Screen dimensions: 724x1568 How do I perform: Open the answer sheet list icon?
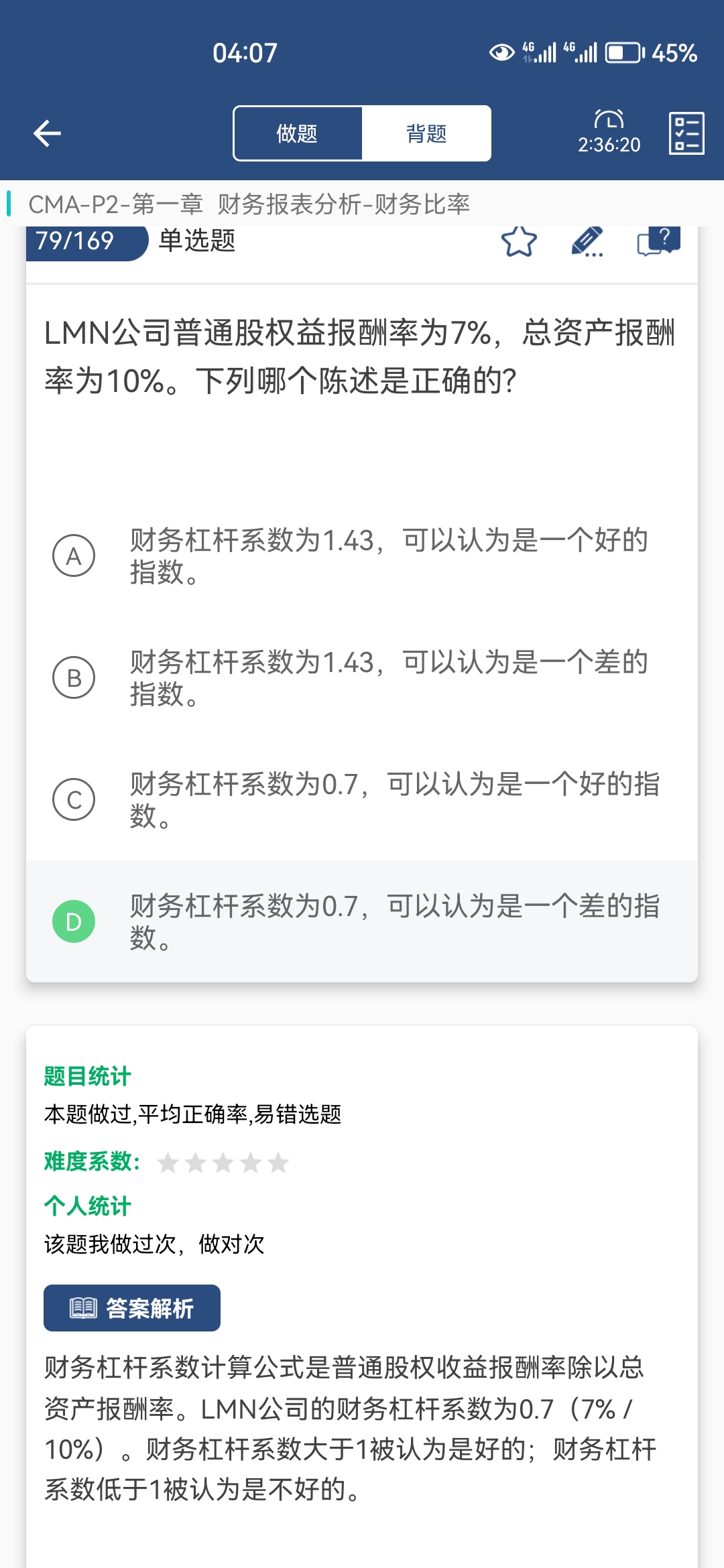click(686, 133)
